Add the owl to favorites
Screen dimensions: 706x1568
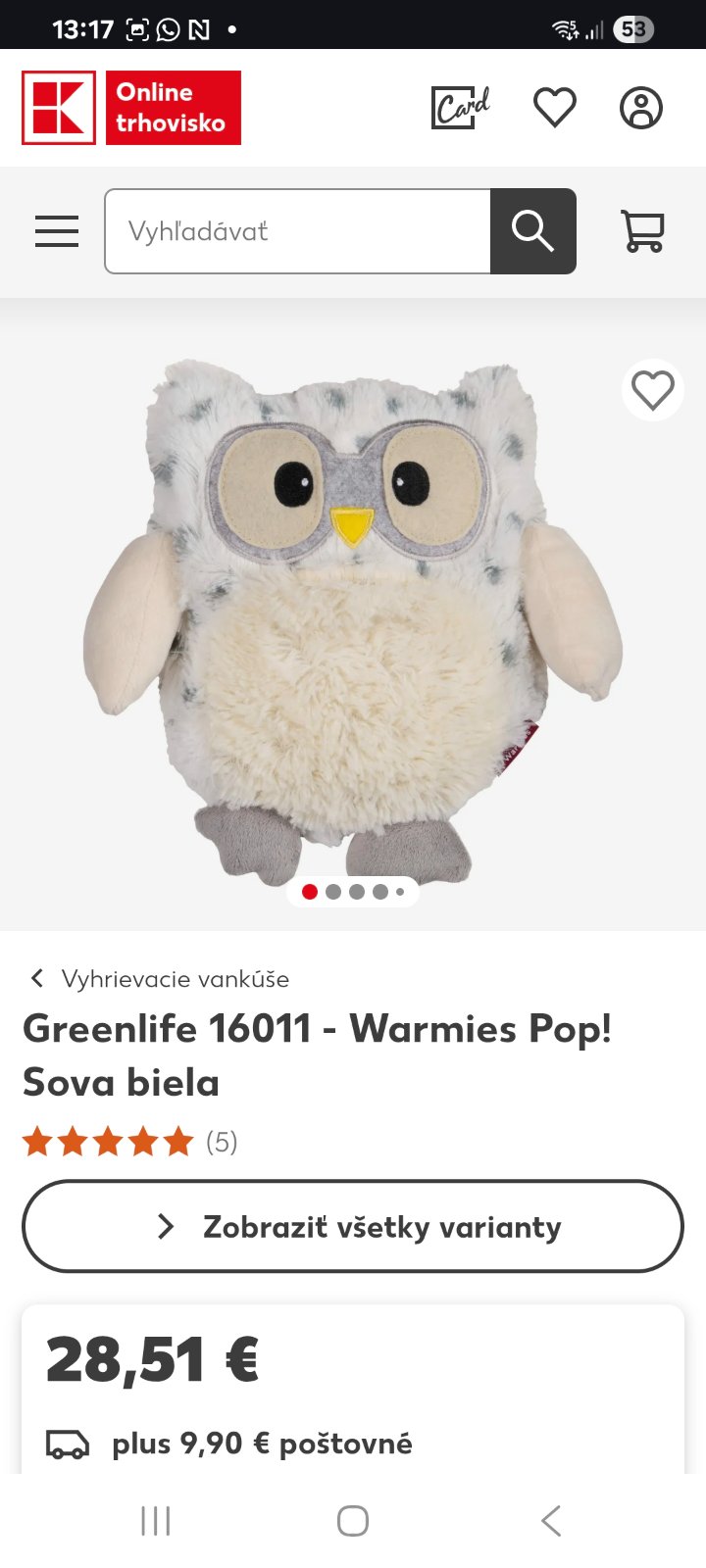coord(652,390)
